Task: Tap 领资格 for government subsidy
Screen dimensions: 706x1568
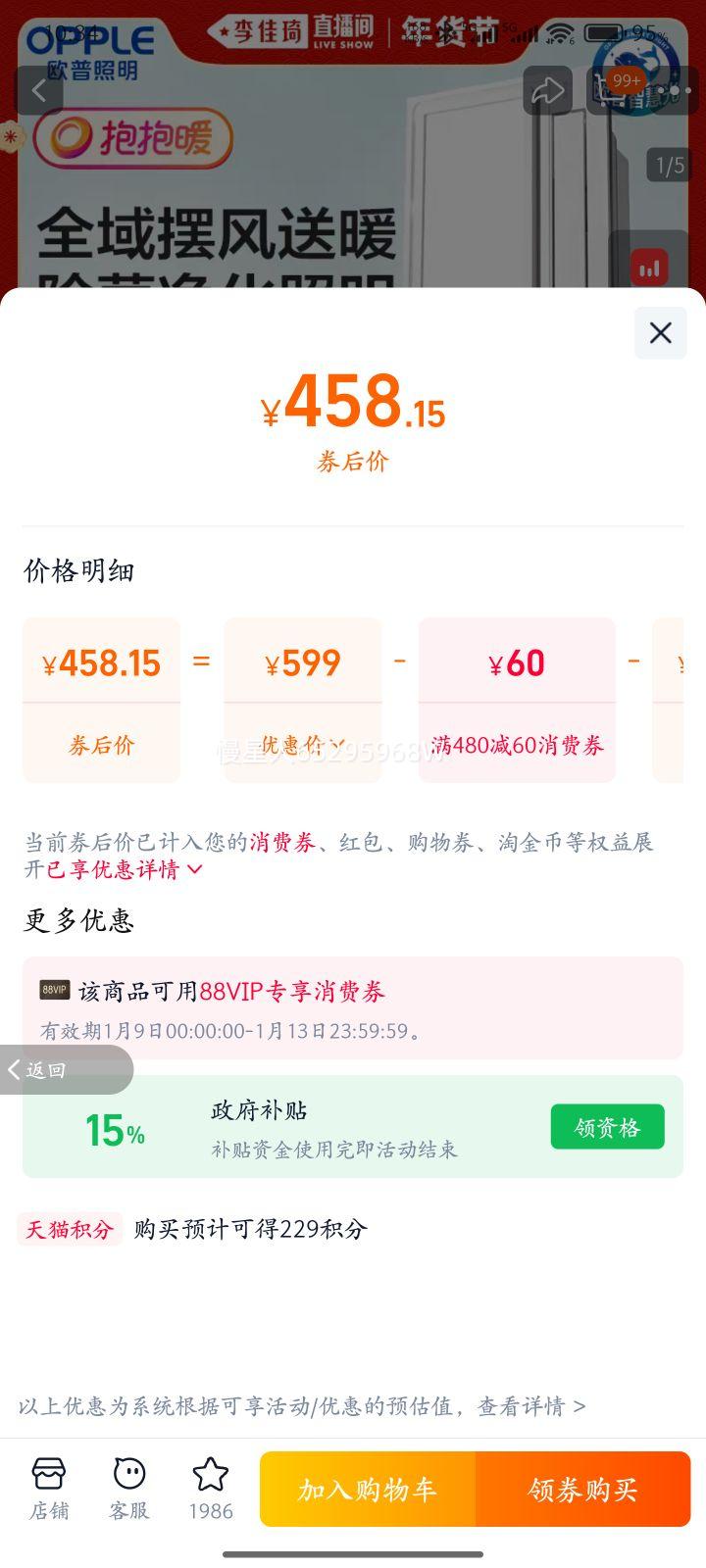Action: tap(607, 1126)
